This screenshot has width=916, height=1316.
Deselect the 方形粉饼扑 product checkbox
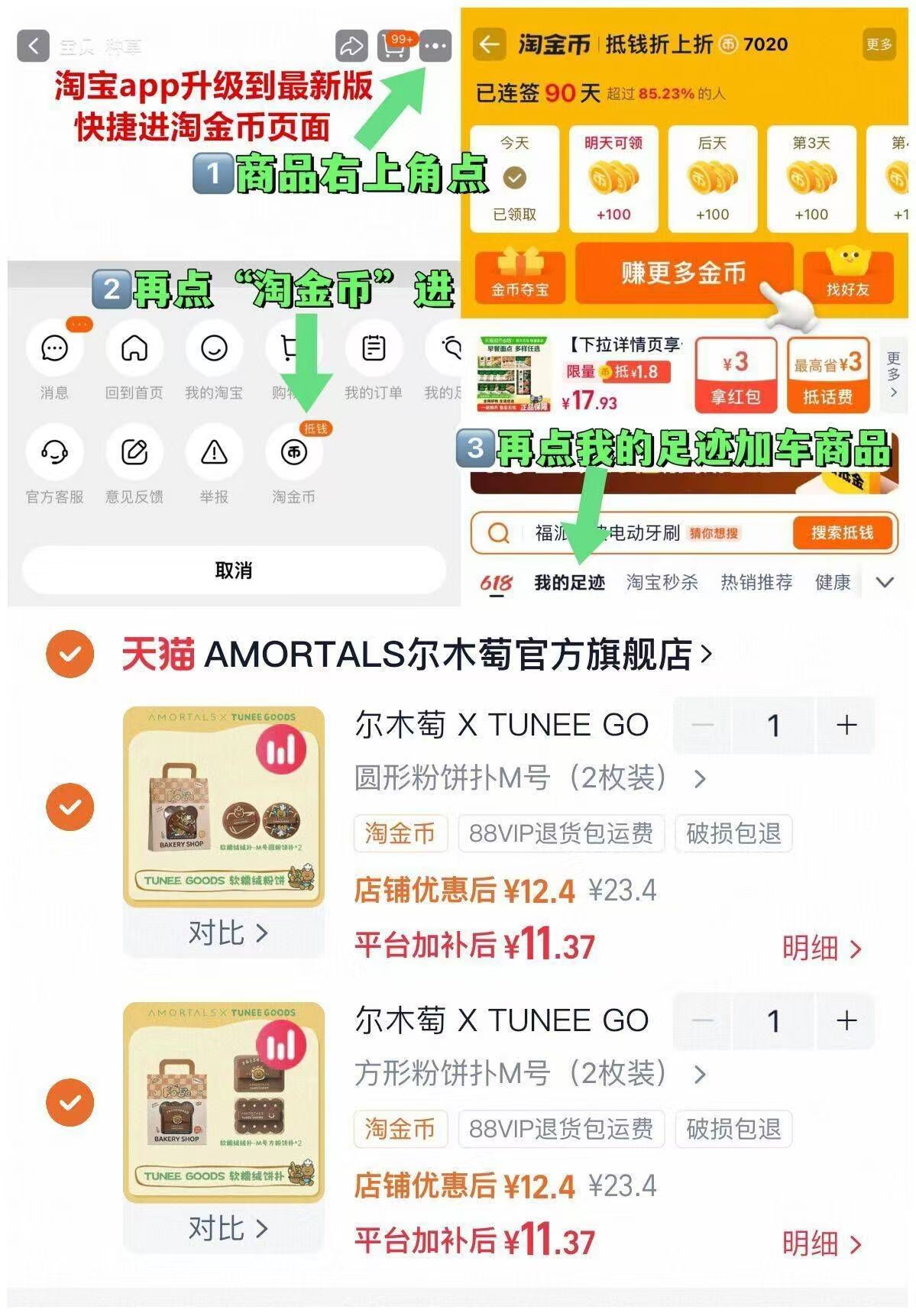70,1101
